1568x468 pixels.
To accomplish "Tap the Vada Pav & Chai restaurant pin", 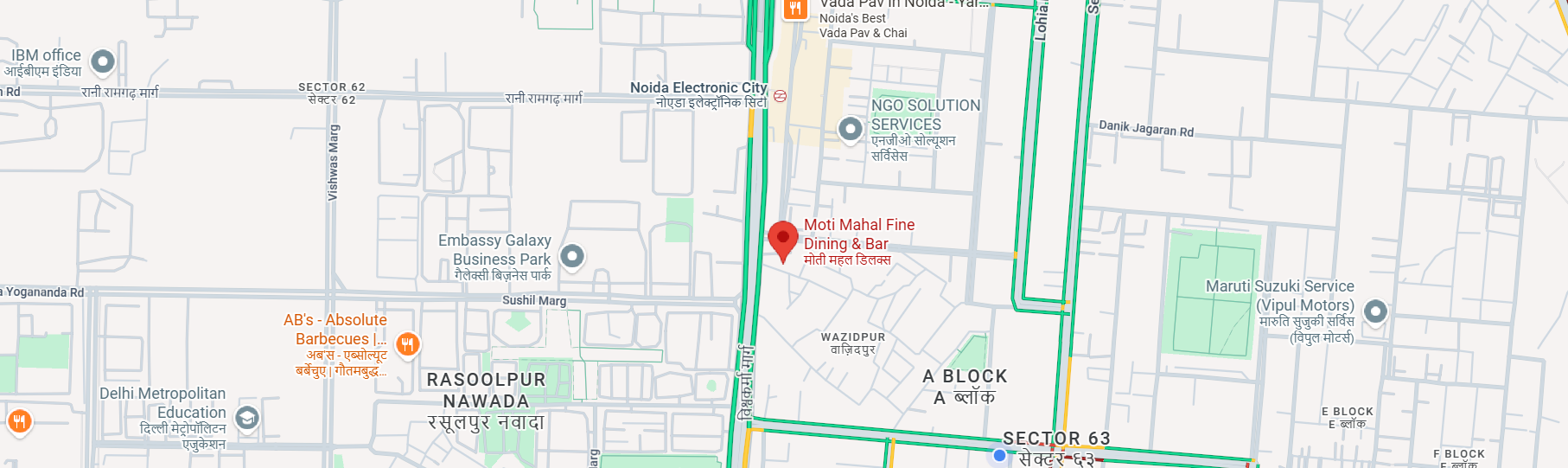I will click(795, 9).
